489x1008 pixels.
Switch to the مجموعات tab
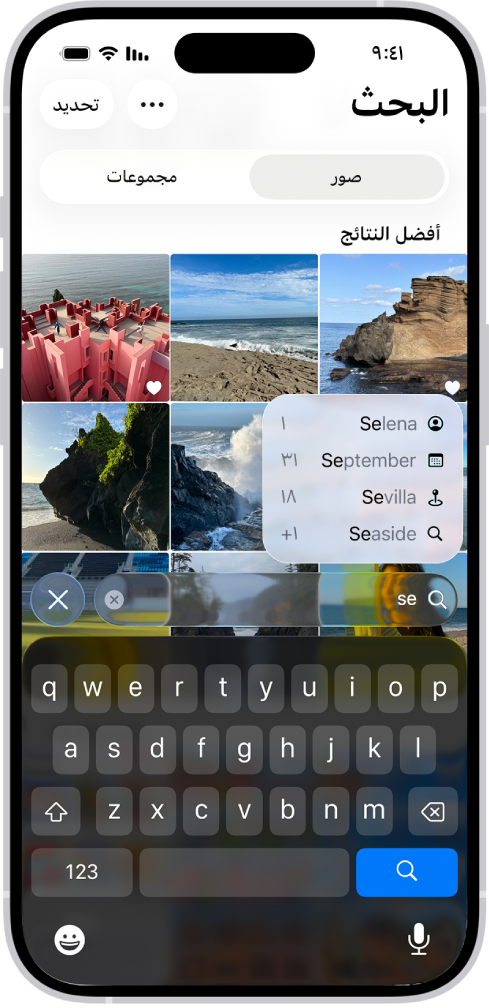[x=141, y=177]
